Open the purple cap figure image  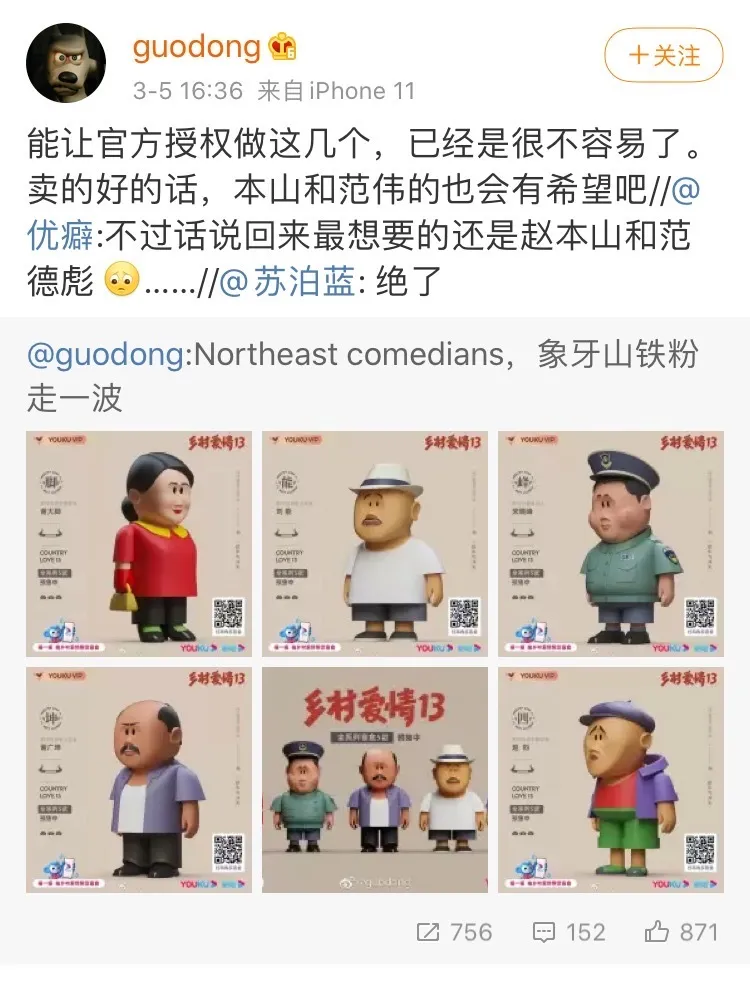click(611, 780)
